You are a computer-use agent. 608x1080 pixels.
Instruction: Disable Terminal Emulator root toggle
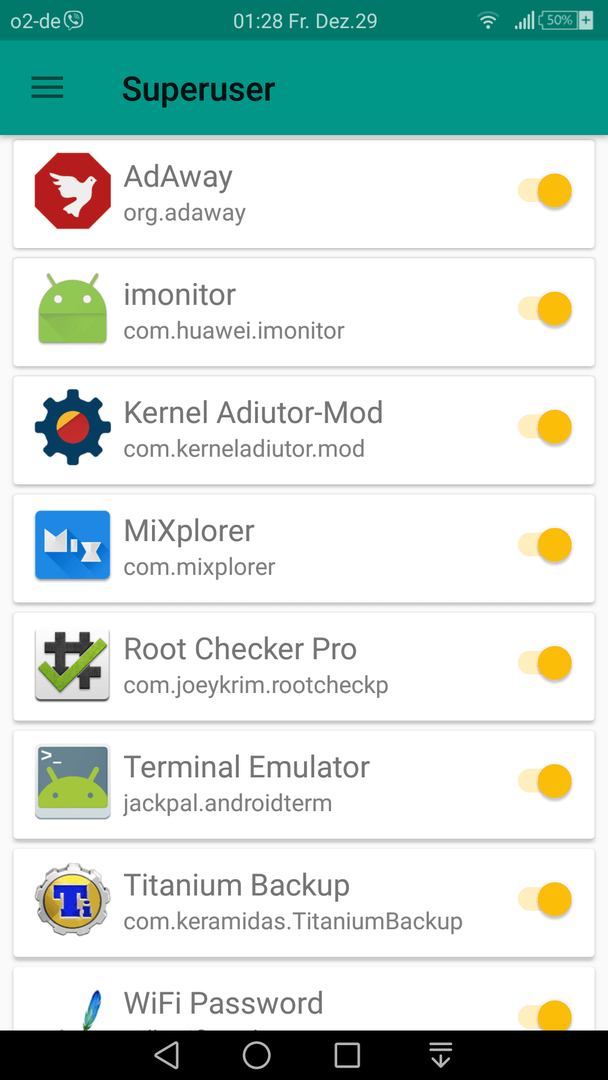click(x=545, y=781)
